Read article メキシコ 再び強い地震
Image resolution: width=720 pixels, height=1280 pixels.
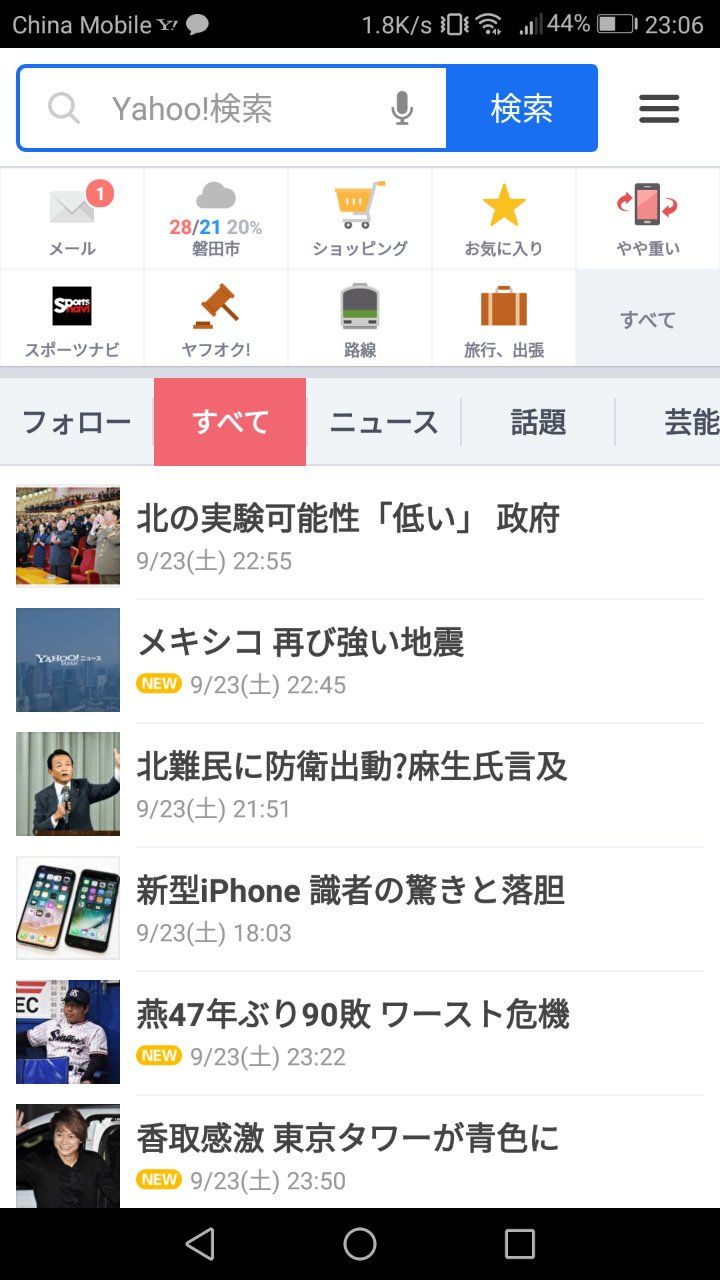click(x=300, y=643)
